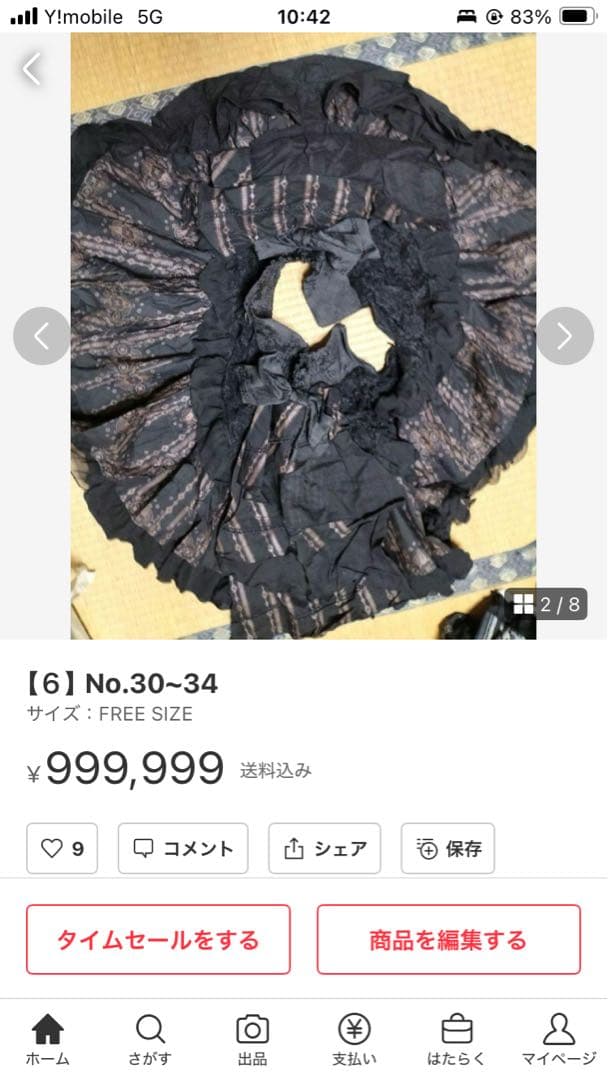Image resolution: width=608 pixels, height=1080 pixels.
Task: Share this listing via シェア
Action: pos(325,849)
